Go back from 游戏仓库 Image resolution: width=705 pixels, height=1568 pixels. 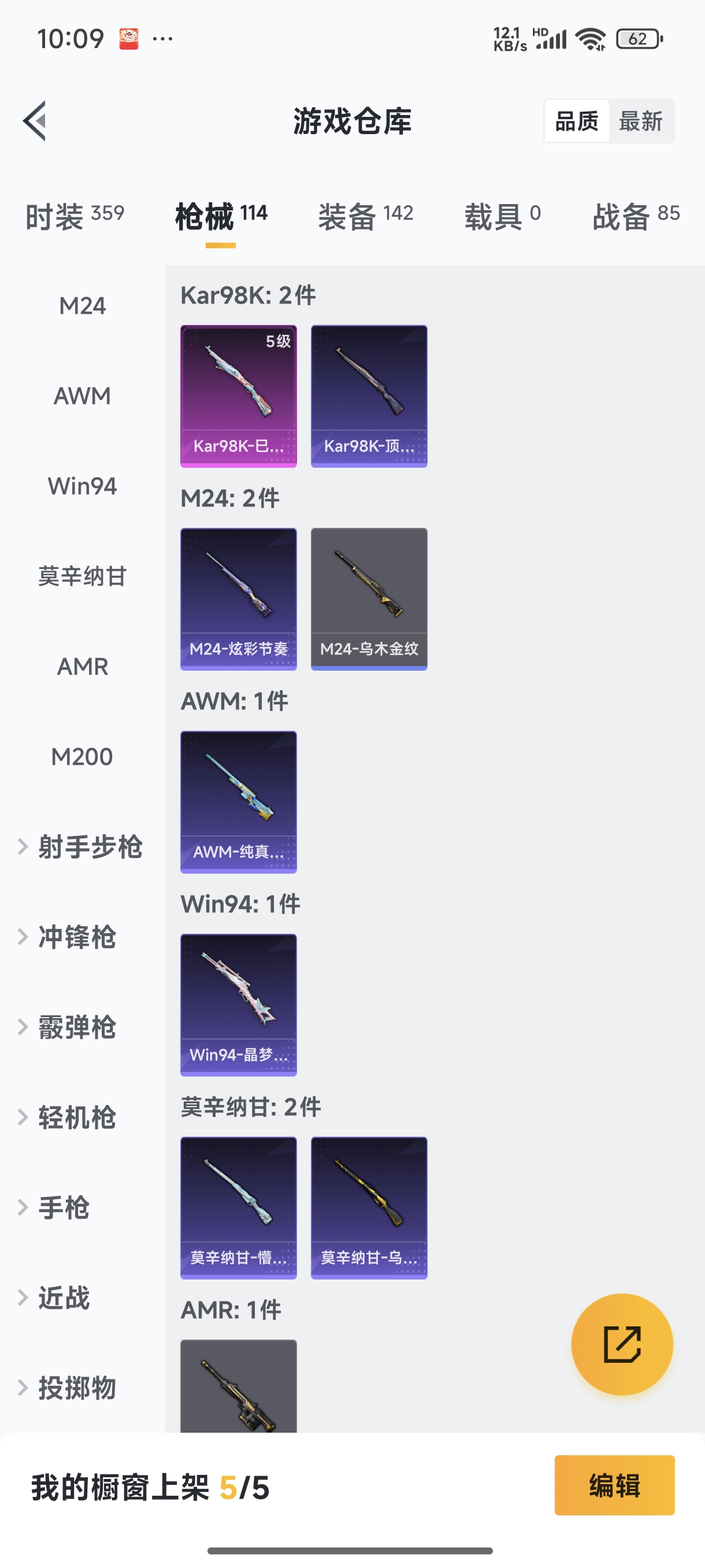tap(35, 120)
